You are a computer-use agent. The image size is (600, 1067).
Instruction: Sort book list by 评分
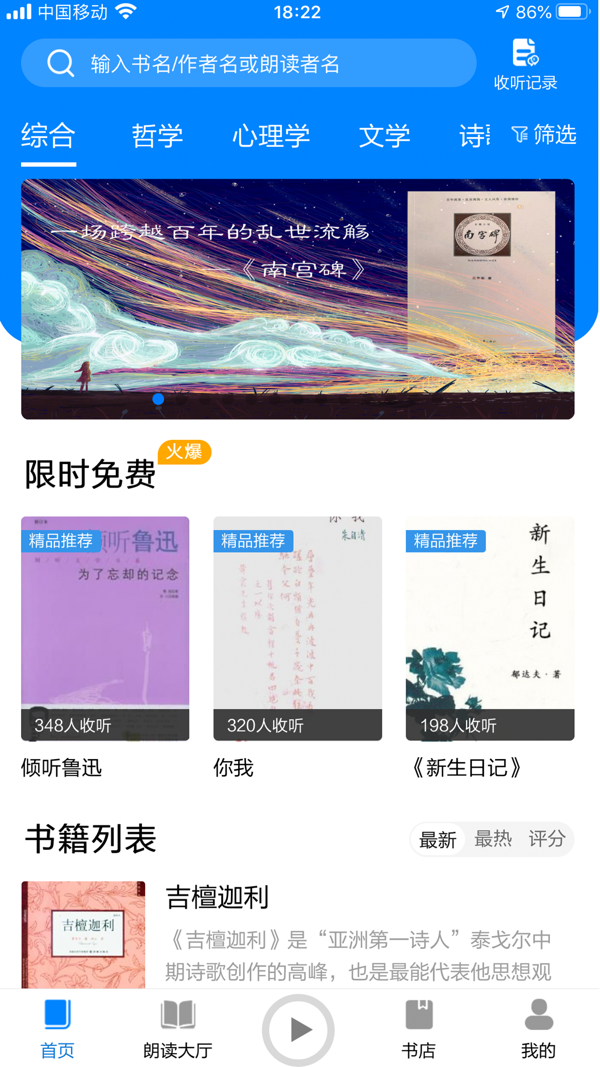pos(547,839)
